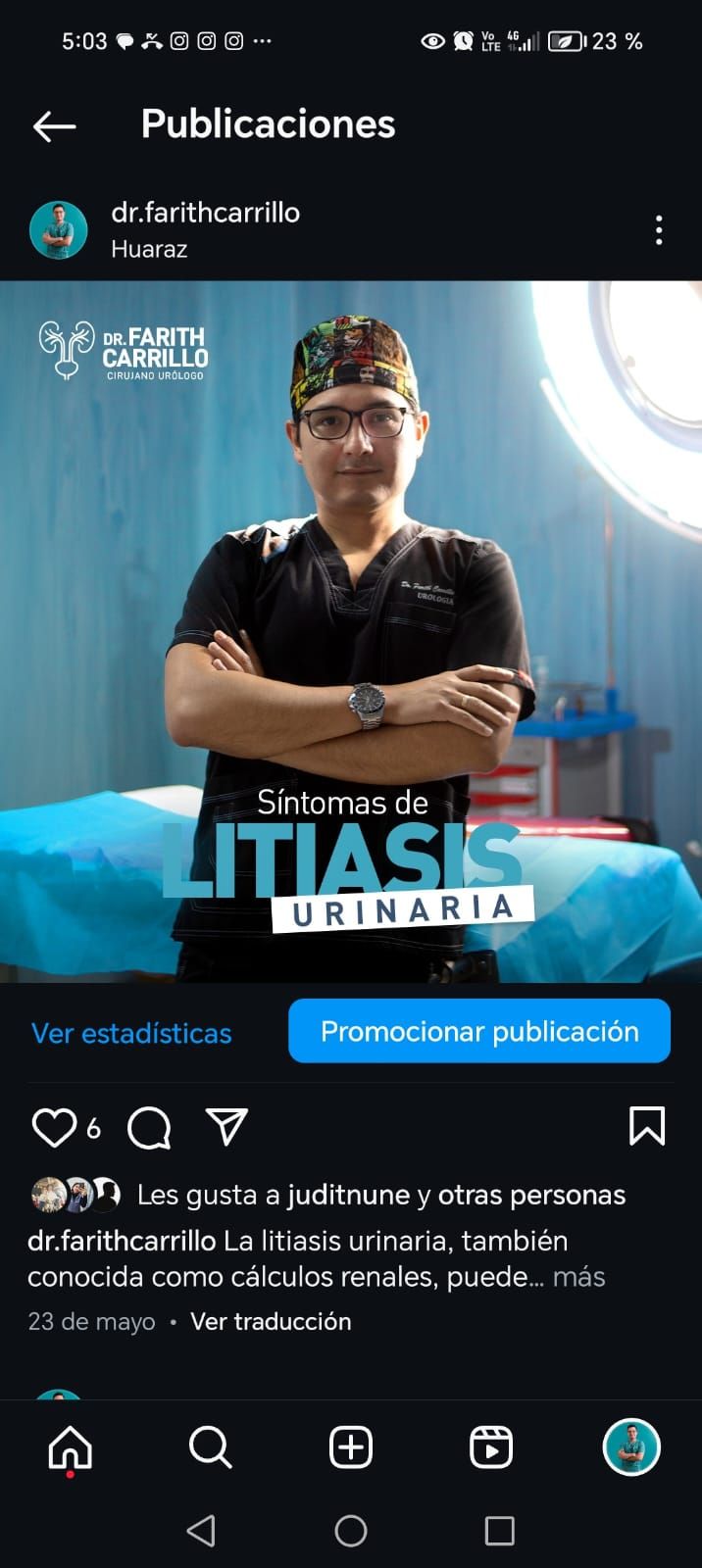Create a new post with plus tab

(350, 1446)
